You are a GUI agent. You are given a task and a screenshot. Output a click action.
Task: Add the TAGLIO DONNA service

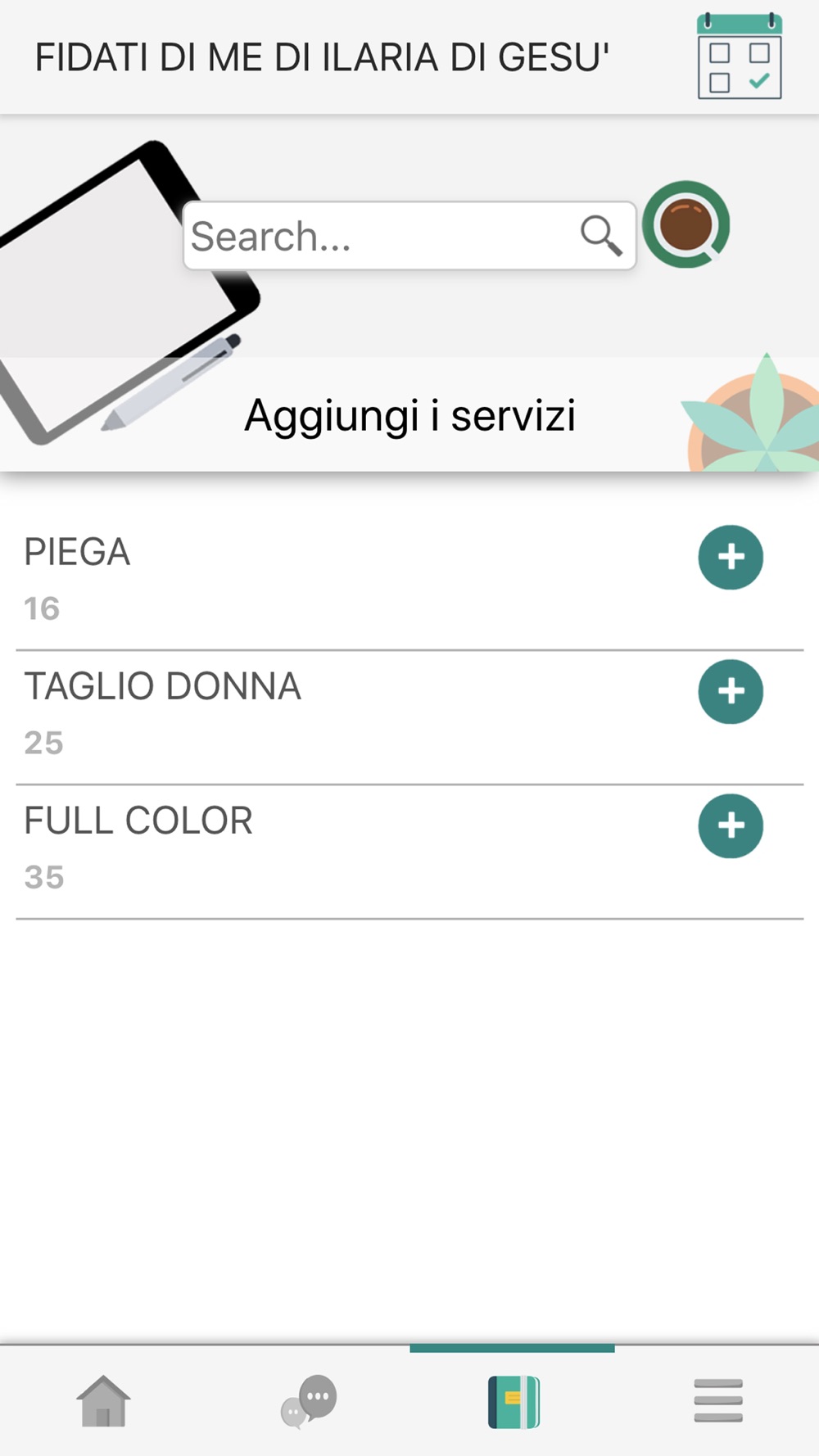point(731,691)
